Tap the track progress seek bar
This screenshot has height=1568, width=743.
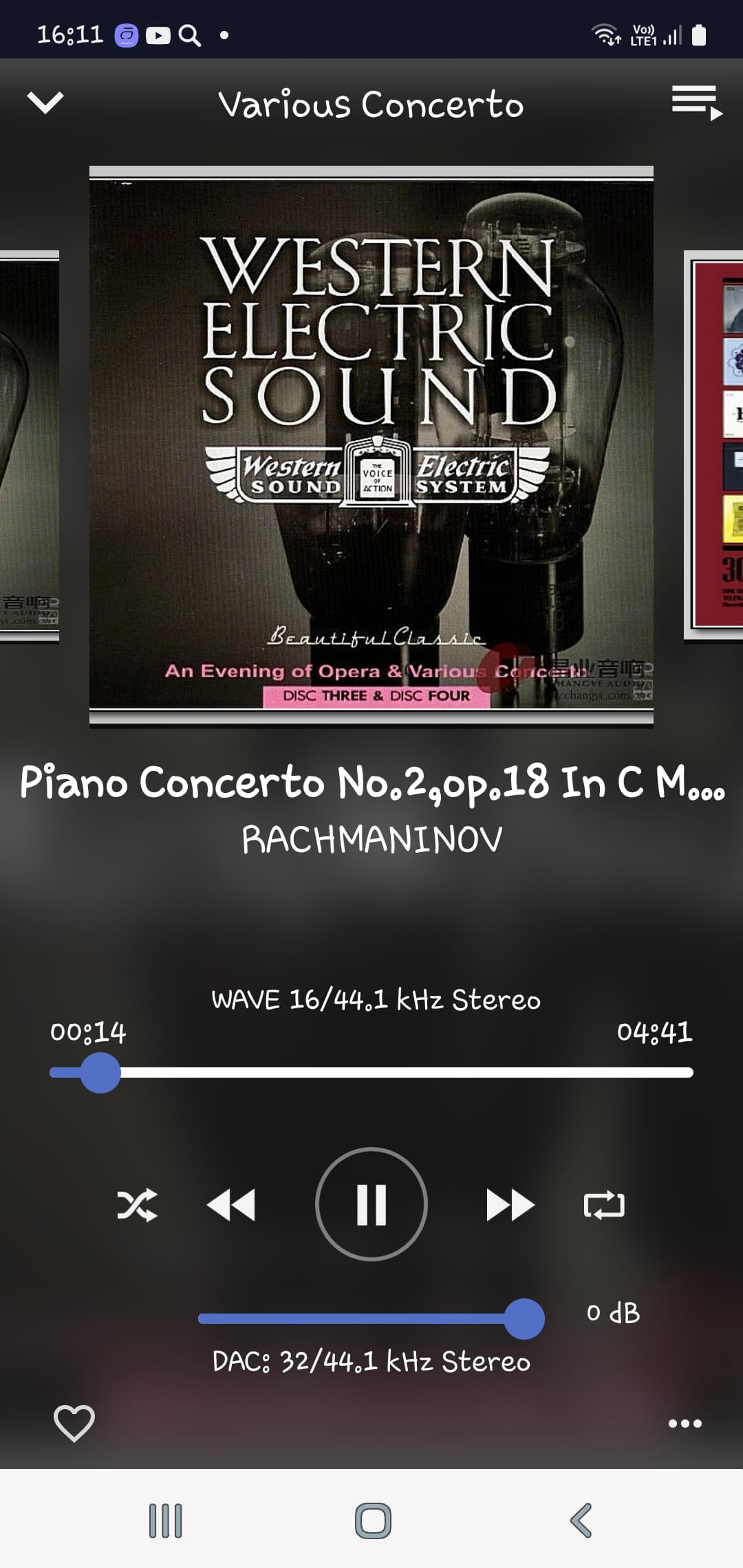click(371, 1073)
